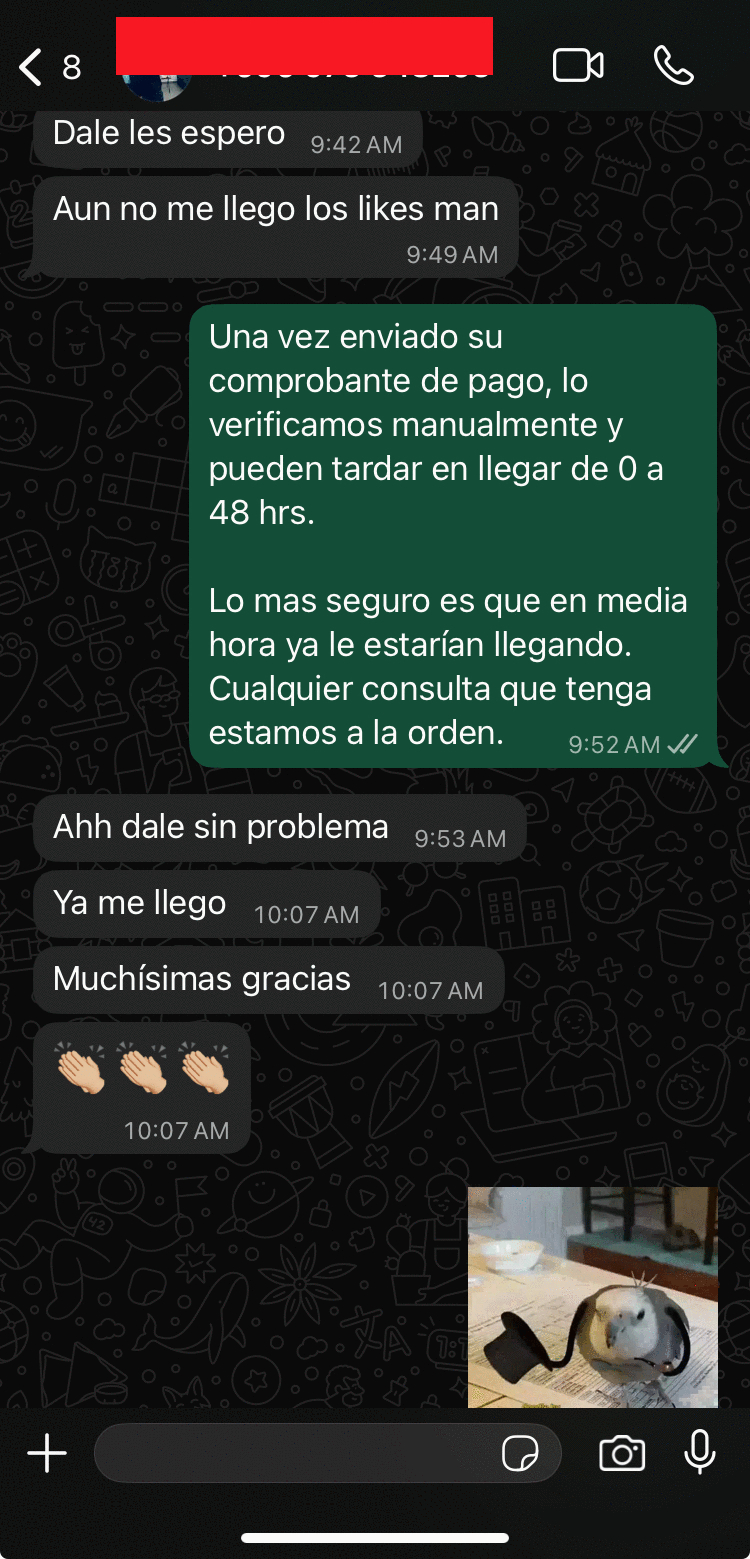Open the sticker picker in message box
The width and height of the screenshot is (750, 1559).
(520, 1453)
